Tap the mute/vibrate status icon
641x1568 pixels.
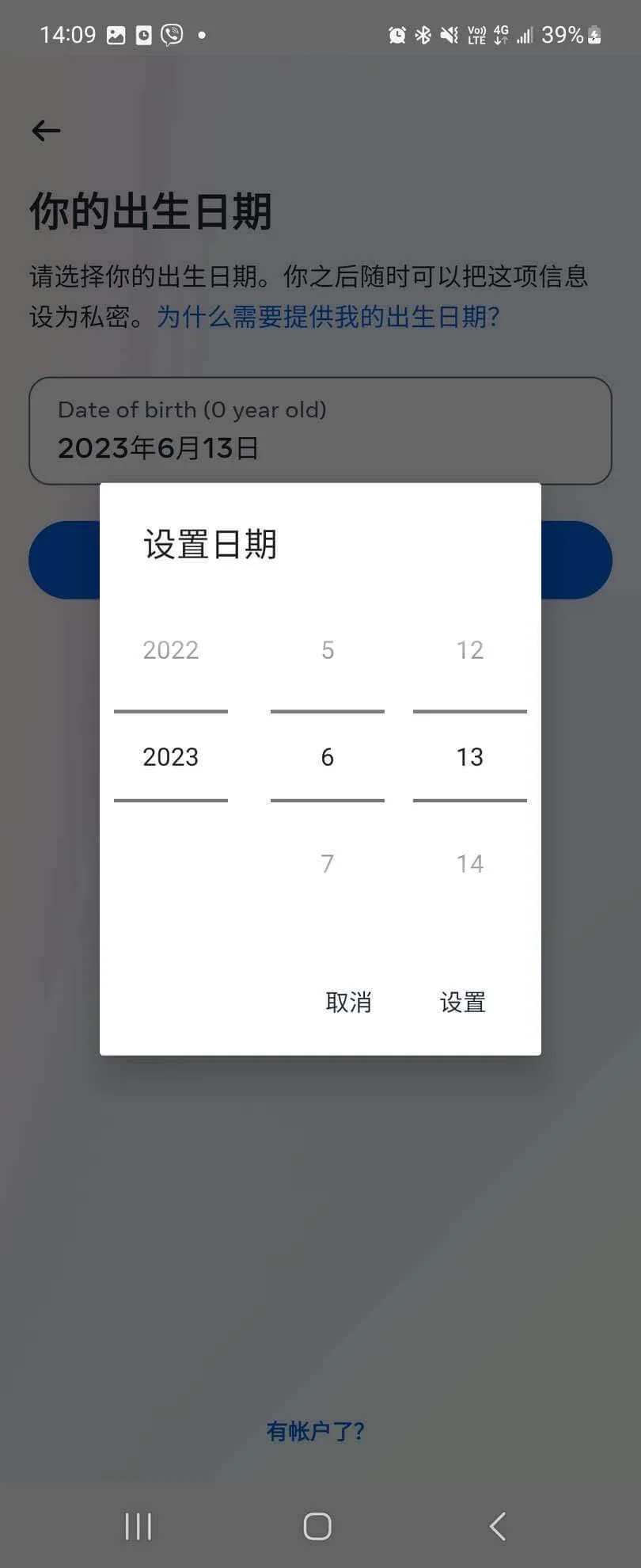[x=449, y=35]
